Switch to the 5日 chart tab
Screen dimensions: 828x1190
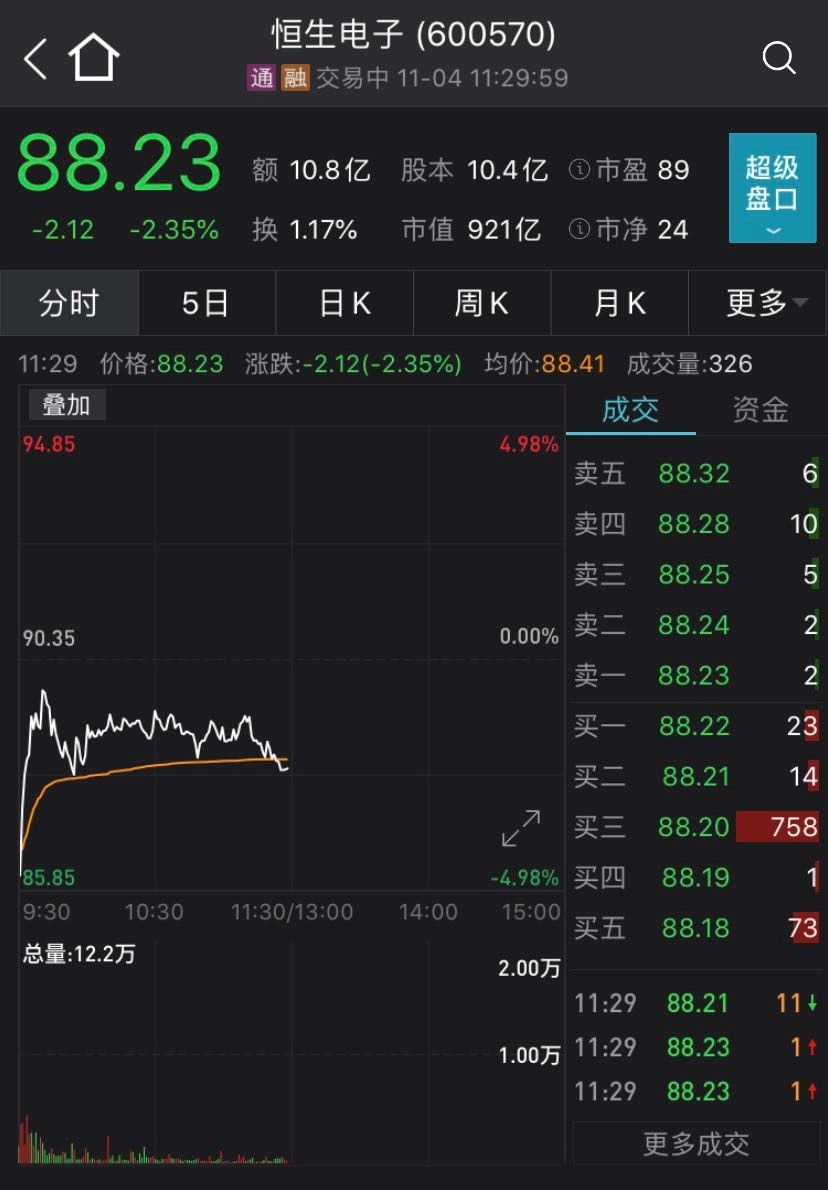(206, 303)
